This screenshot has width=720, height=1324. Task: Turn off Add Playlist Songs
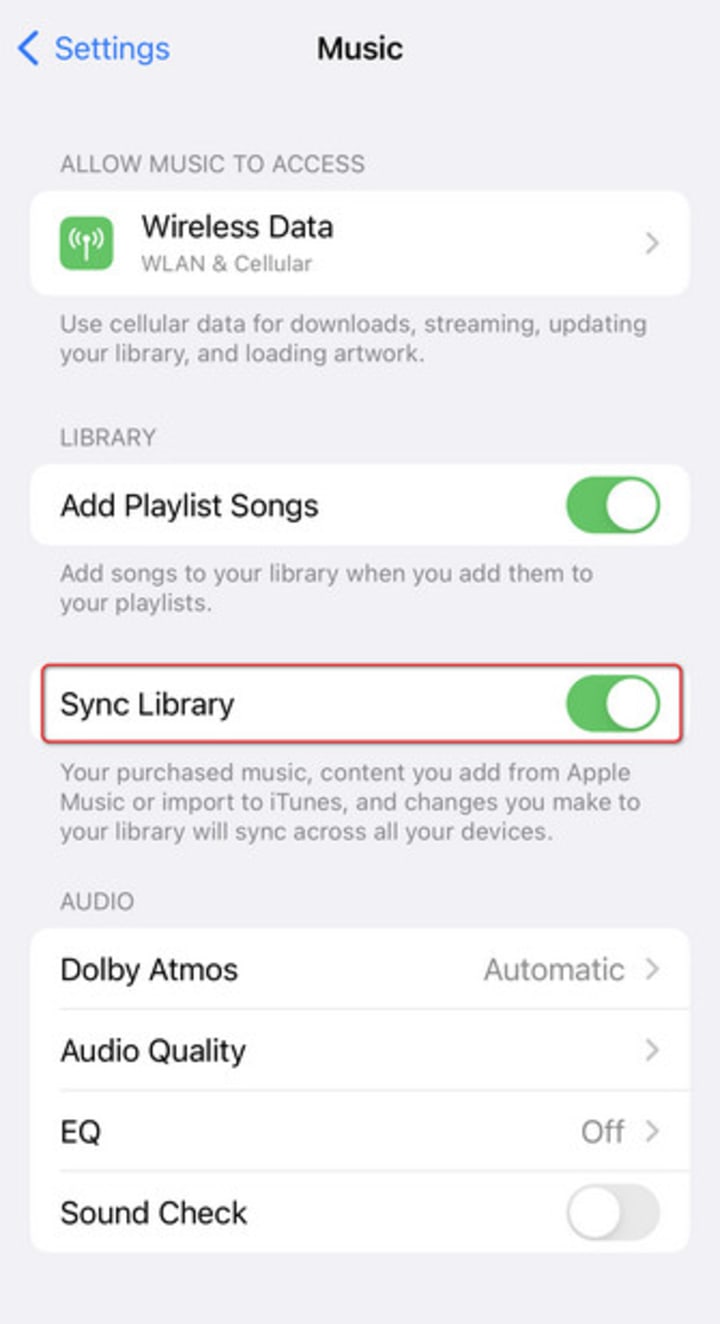[x=613, y=505]
